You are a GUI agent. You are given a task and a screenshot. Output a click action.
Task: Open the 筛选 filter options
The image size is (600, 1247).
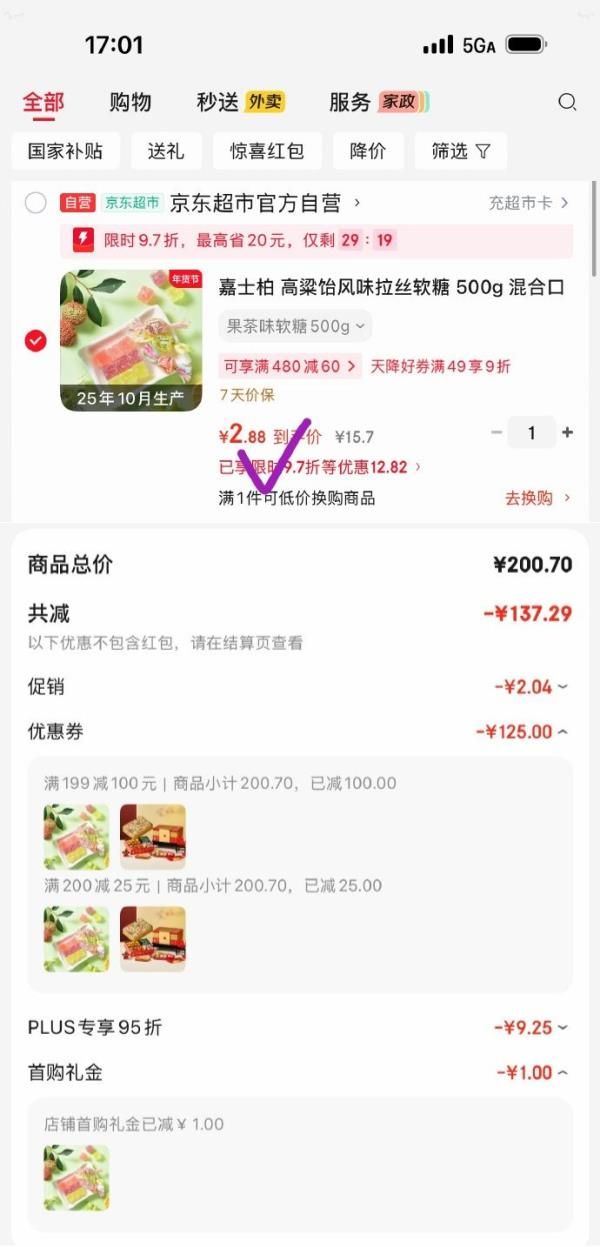click(460, 152)
